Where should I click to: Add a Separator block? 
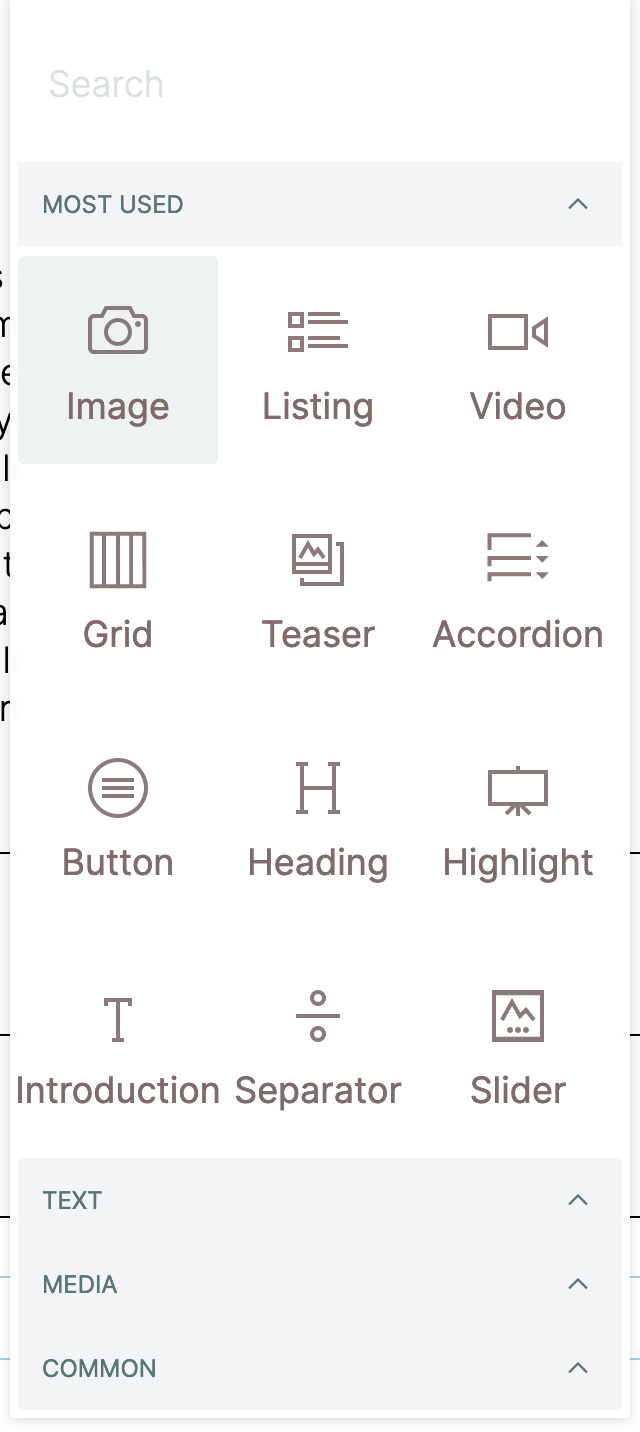point(318,1044)
